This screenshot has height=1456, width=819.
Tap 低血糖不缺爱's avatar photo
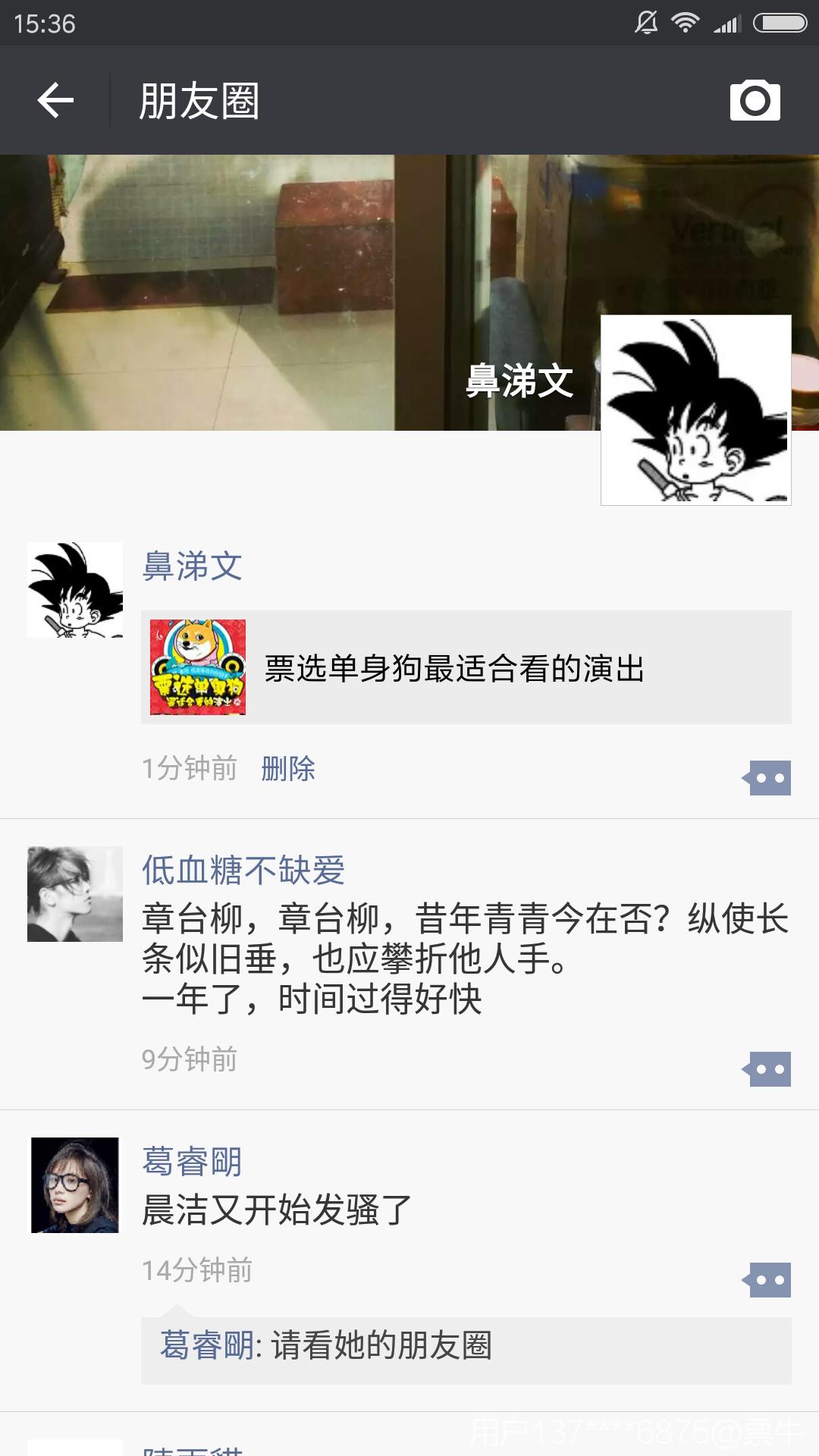click(x=74, y=894)
